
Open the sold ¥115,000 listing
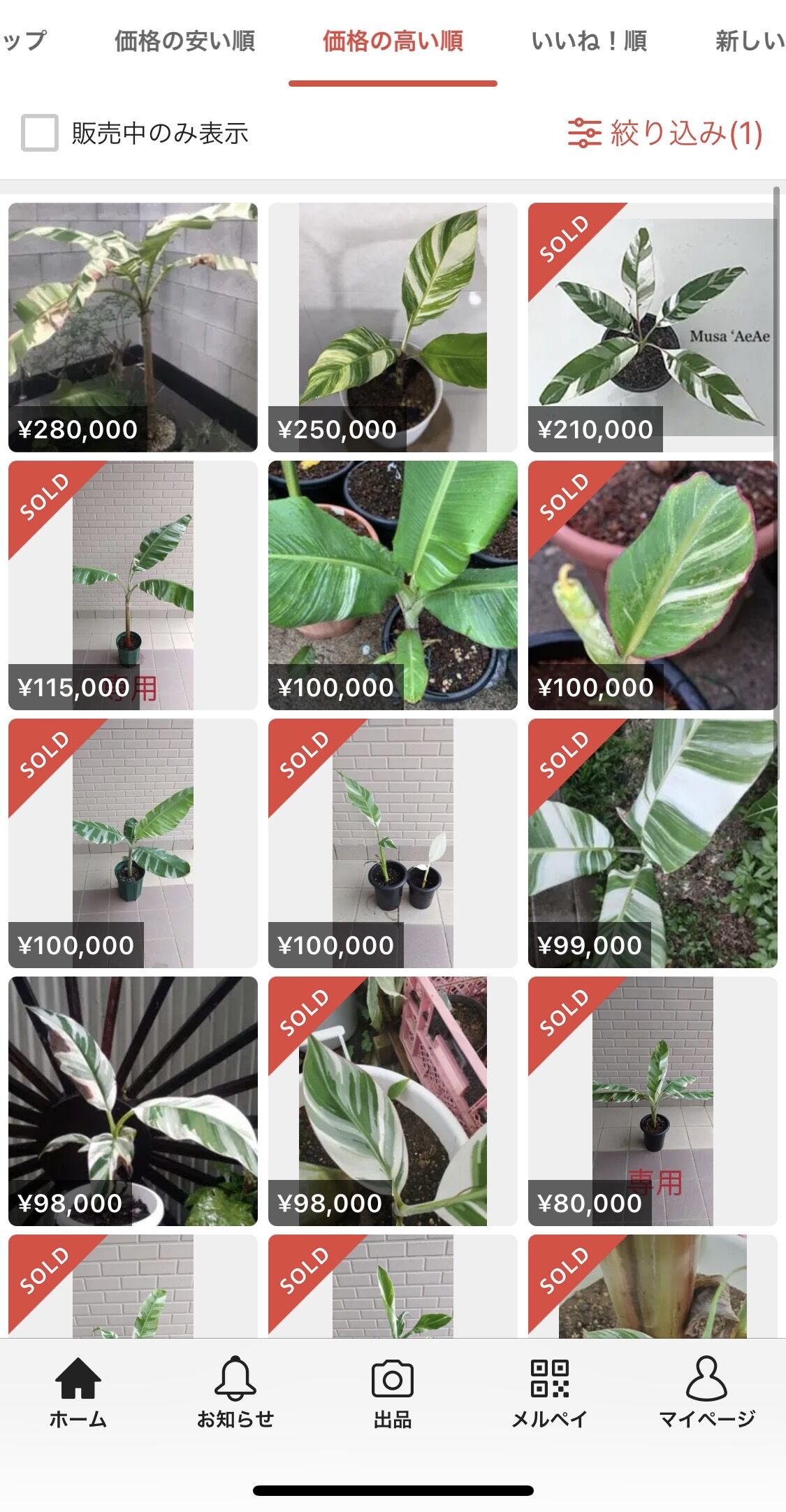[x=133, y=585]
